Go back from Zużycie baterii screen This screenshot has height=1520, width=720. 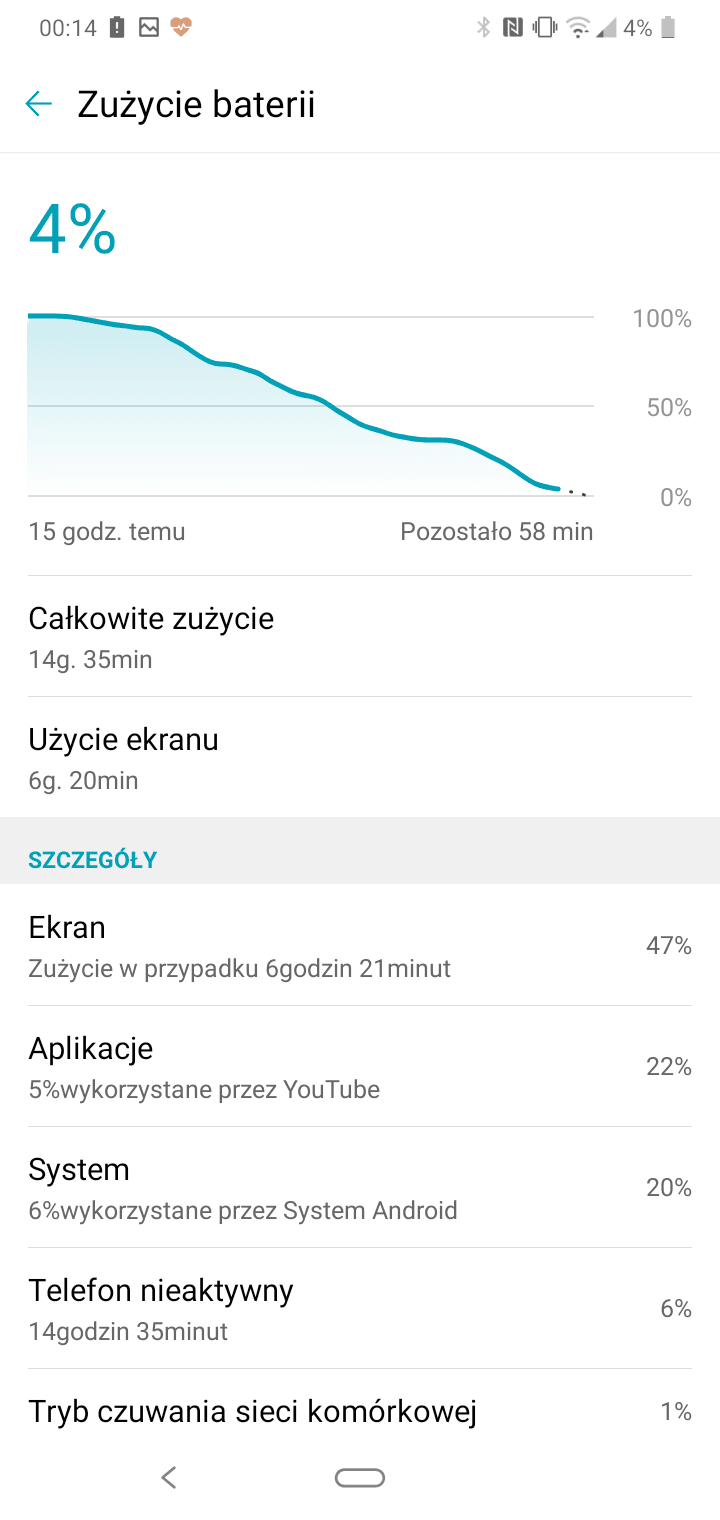tap(38, 104)
